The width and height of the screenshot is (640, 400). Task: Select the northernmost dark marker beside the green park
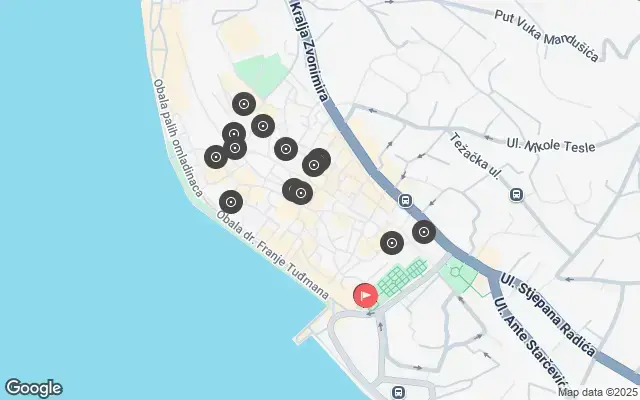click(244, 103)
